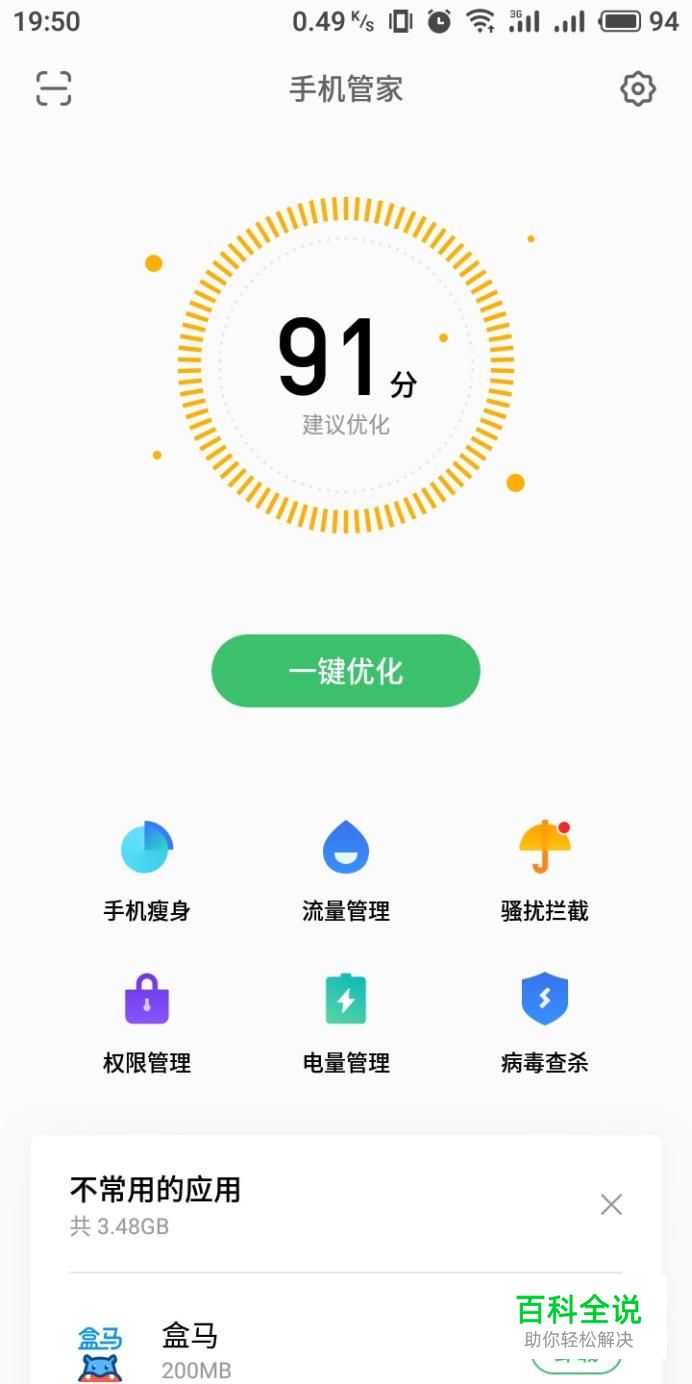
Task: Tap the 91分 score circle
Action: point(346,365)
